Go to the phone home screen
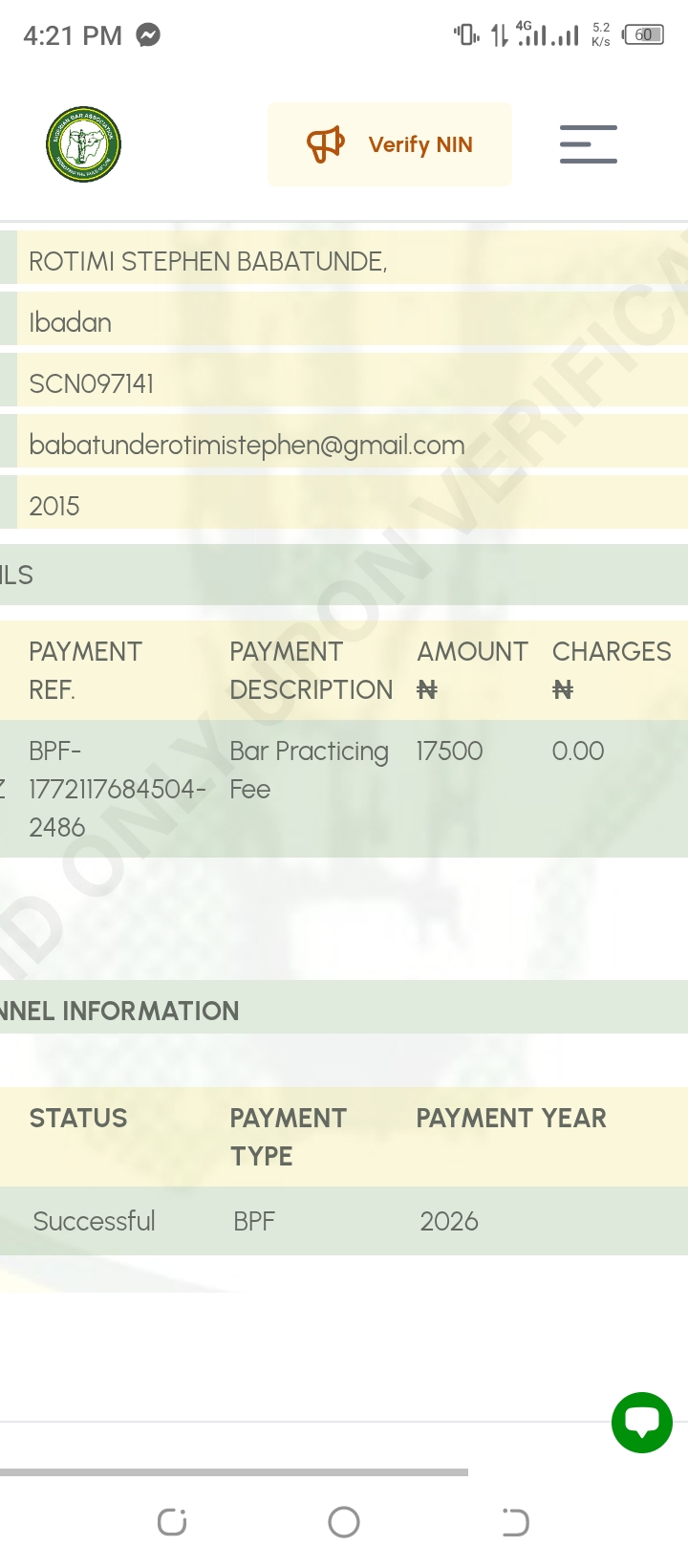The height and width of the screenshot is (1568, 688). [x=344, y=1521]
